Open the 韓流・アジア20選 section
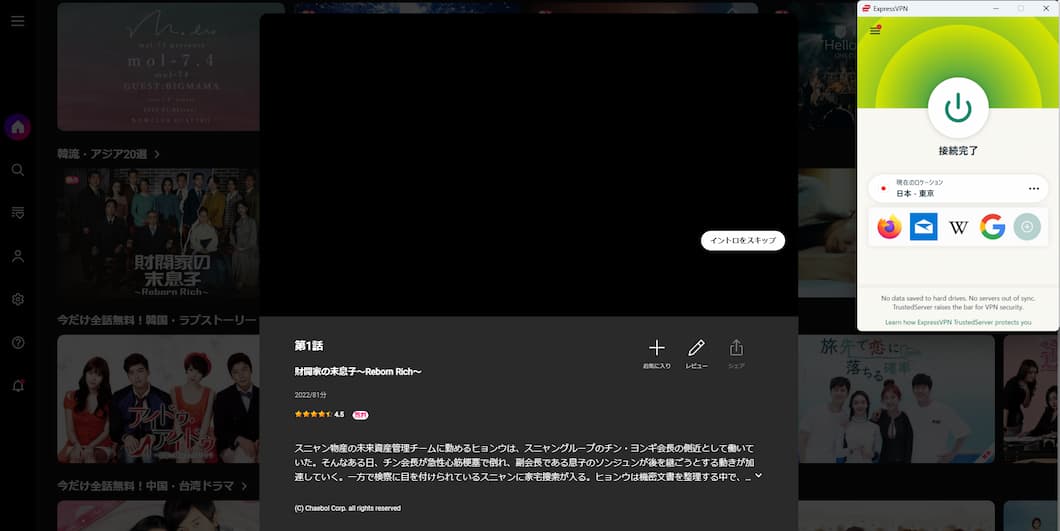The image size is (1060, 531). point(108,154)
